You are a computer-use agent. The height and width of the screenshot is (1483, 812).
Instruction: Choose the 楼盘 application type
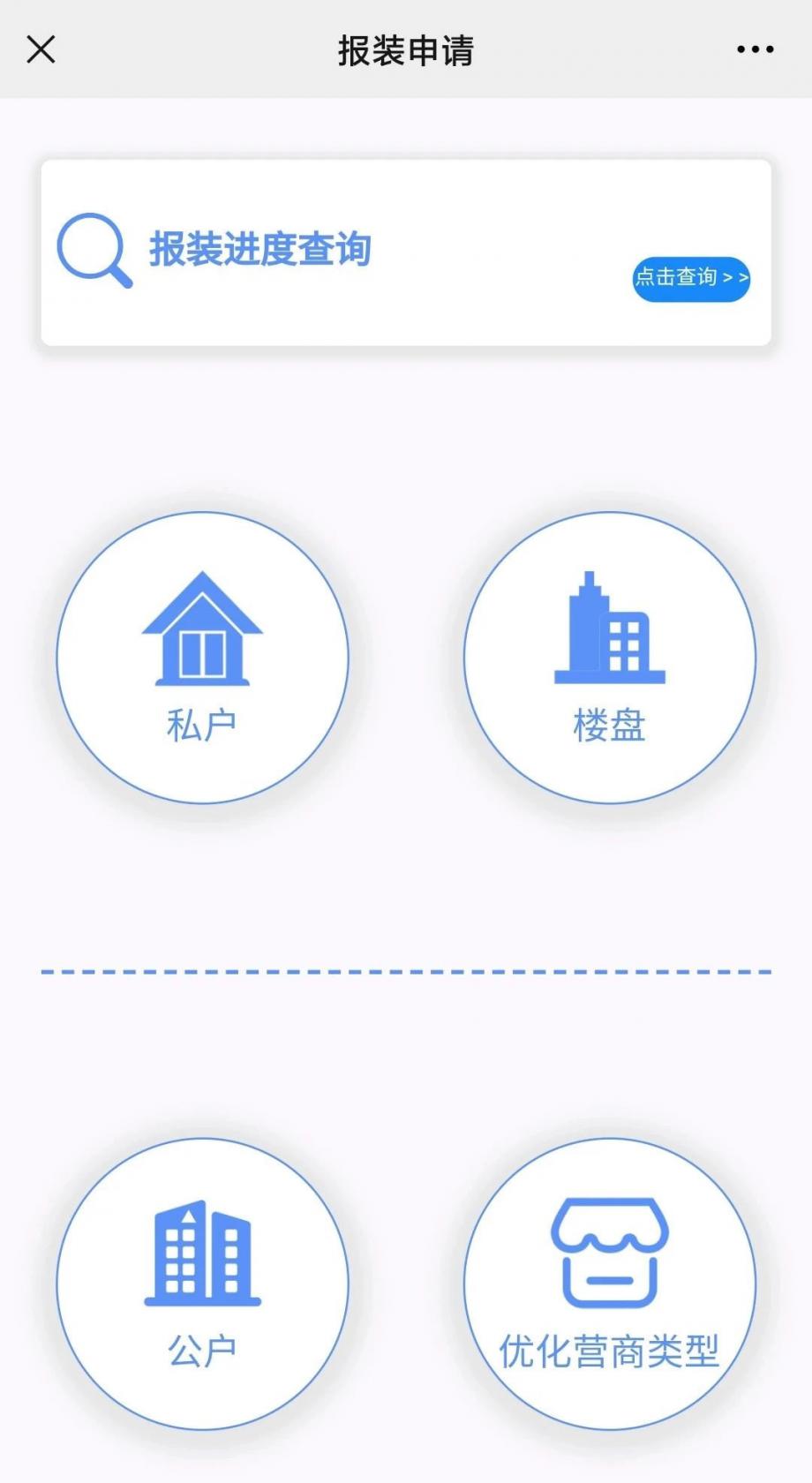point(609,658)
